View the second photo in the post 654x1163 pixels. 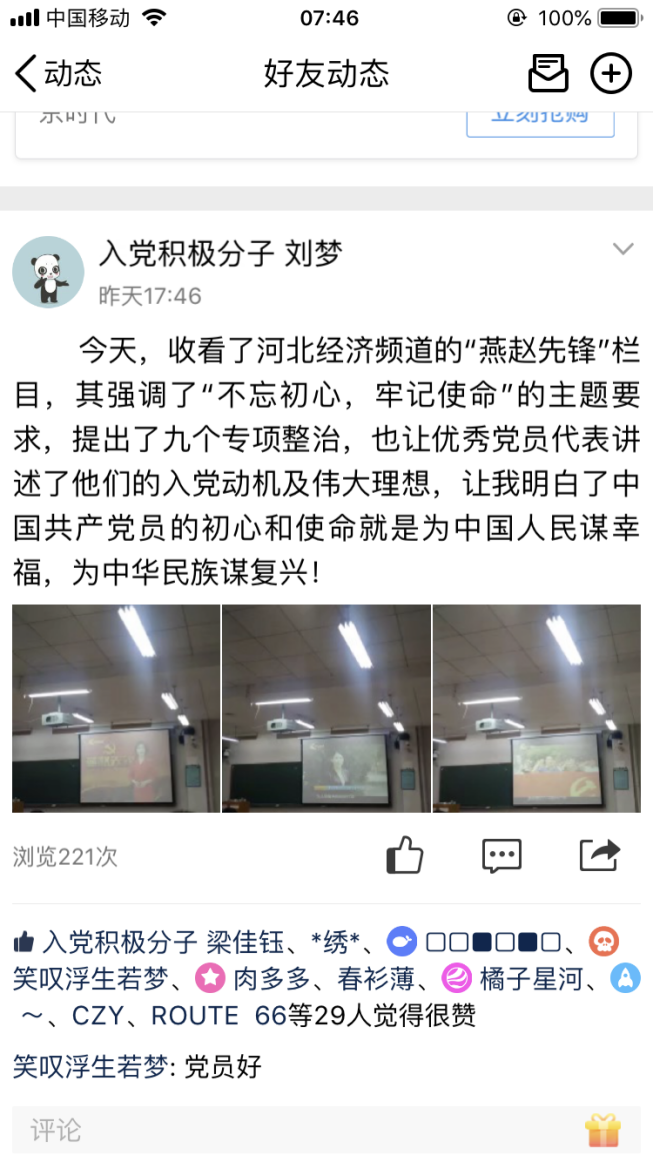point(326,708)
